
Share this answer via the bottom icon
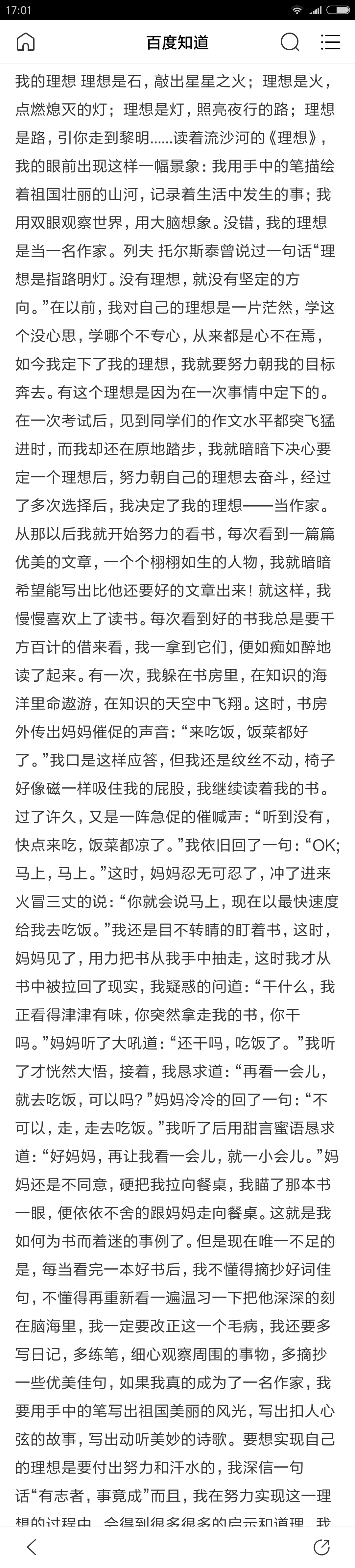pos(321,1547)
